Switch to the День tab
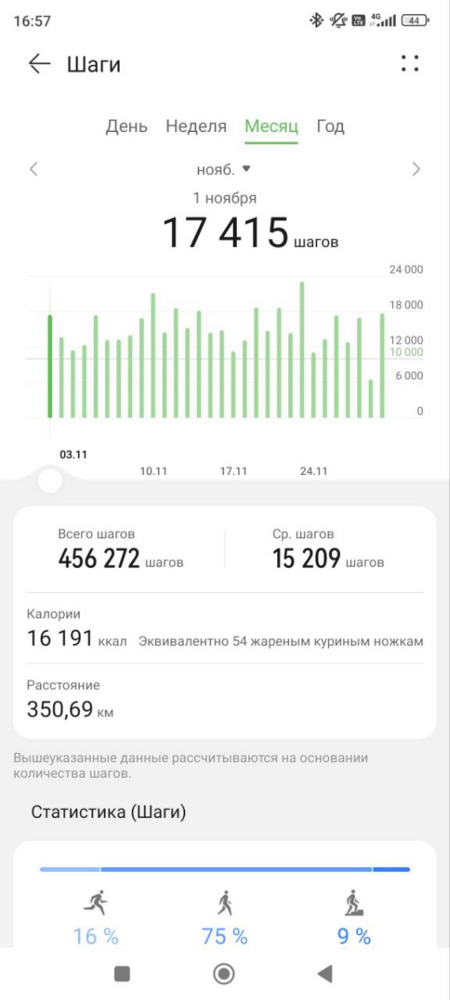 click(x=126, y=126)
